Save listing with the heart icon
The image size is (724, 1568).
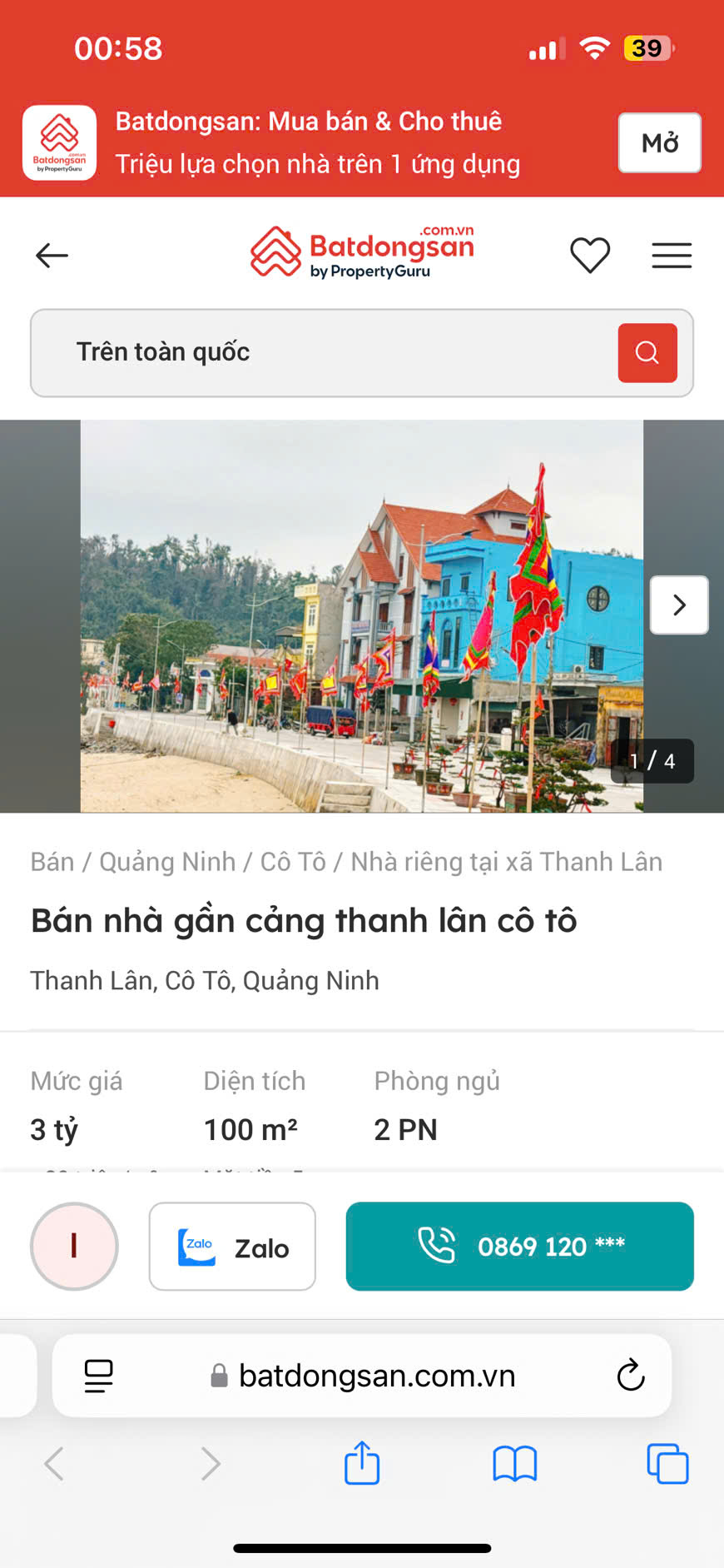(x=590, y=255)
